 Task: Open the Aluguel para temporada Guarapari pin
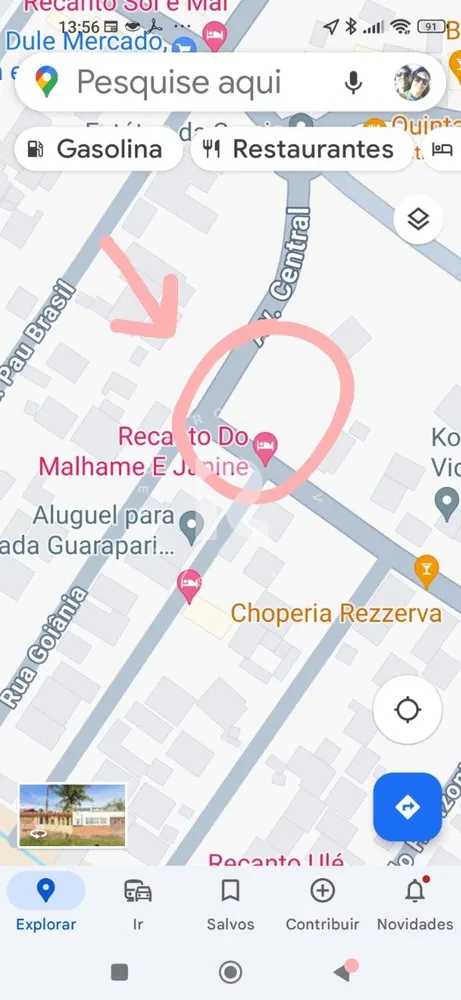click(191, 527)
